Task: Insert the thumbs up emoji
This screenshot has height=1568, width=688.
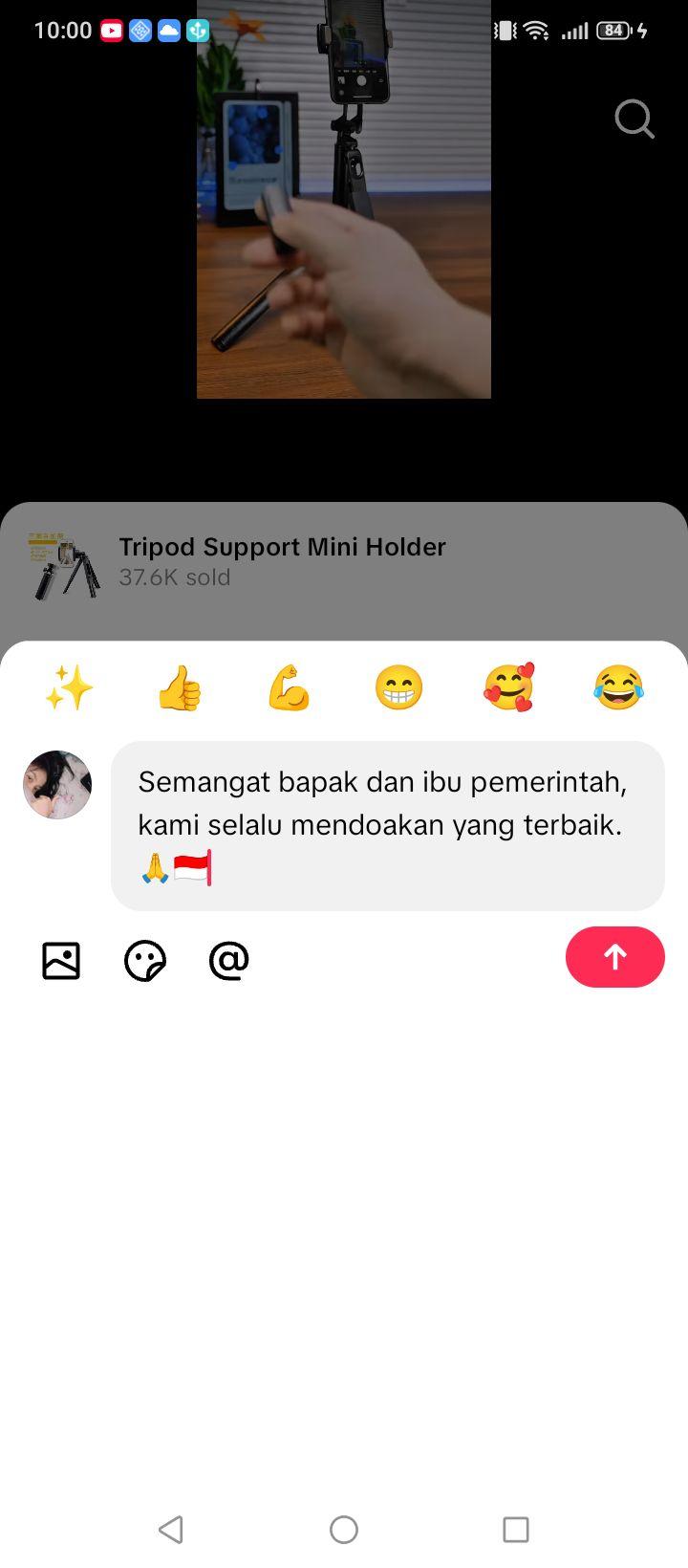Action: [x=179, y=688]
